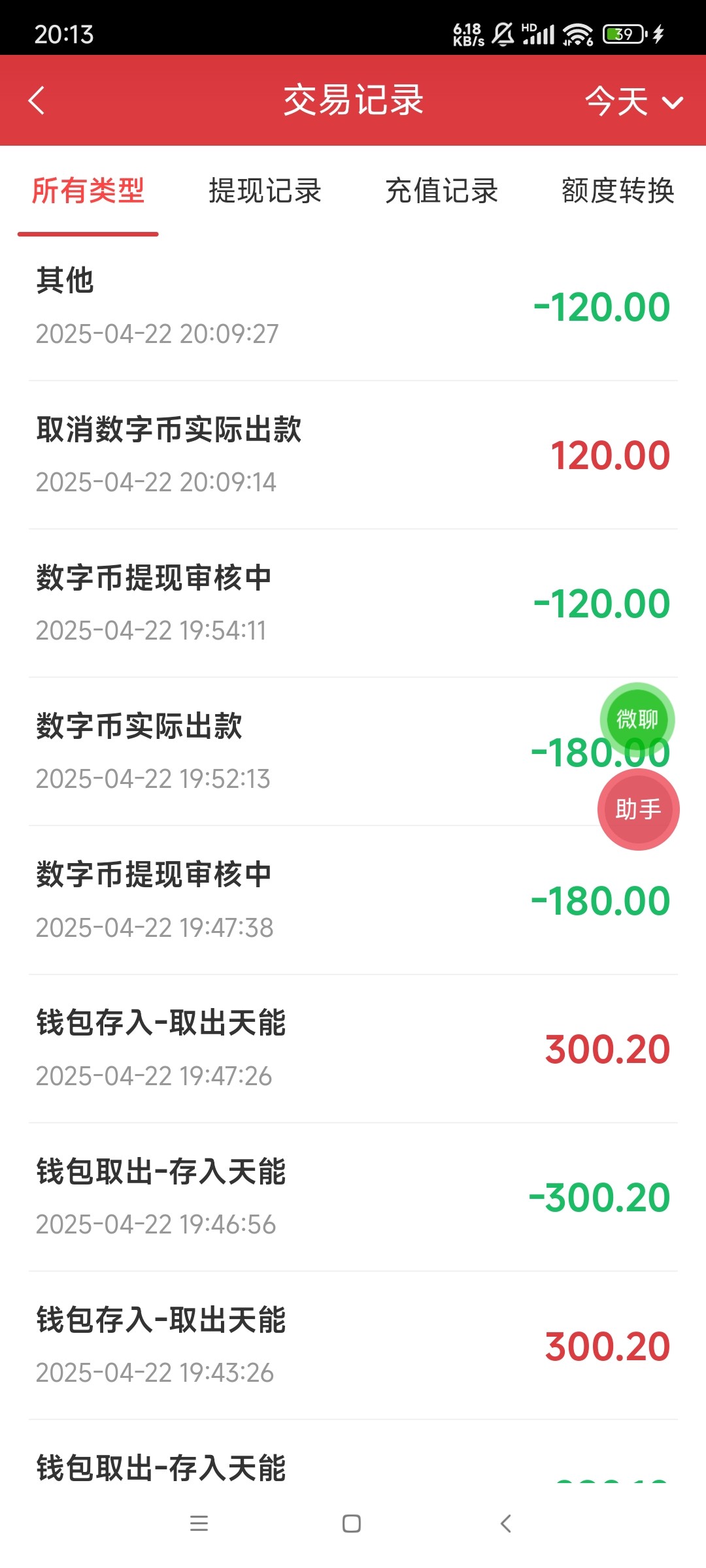Tap the system home button
Screen dimensions: 706x1568
tap(352, 1524)
